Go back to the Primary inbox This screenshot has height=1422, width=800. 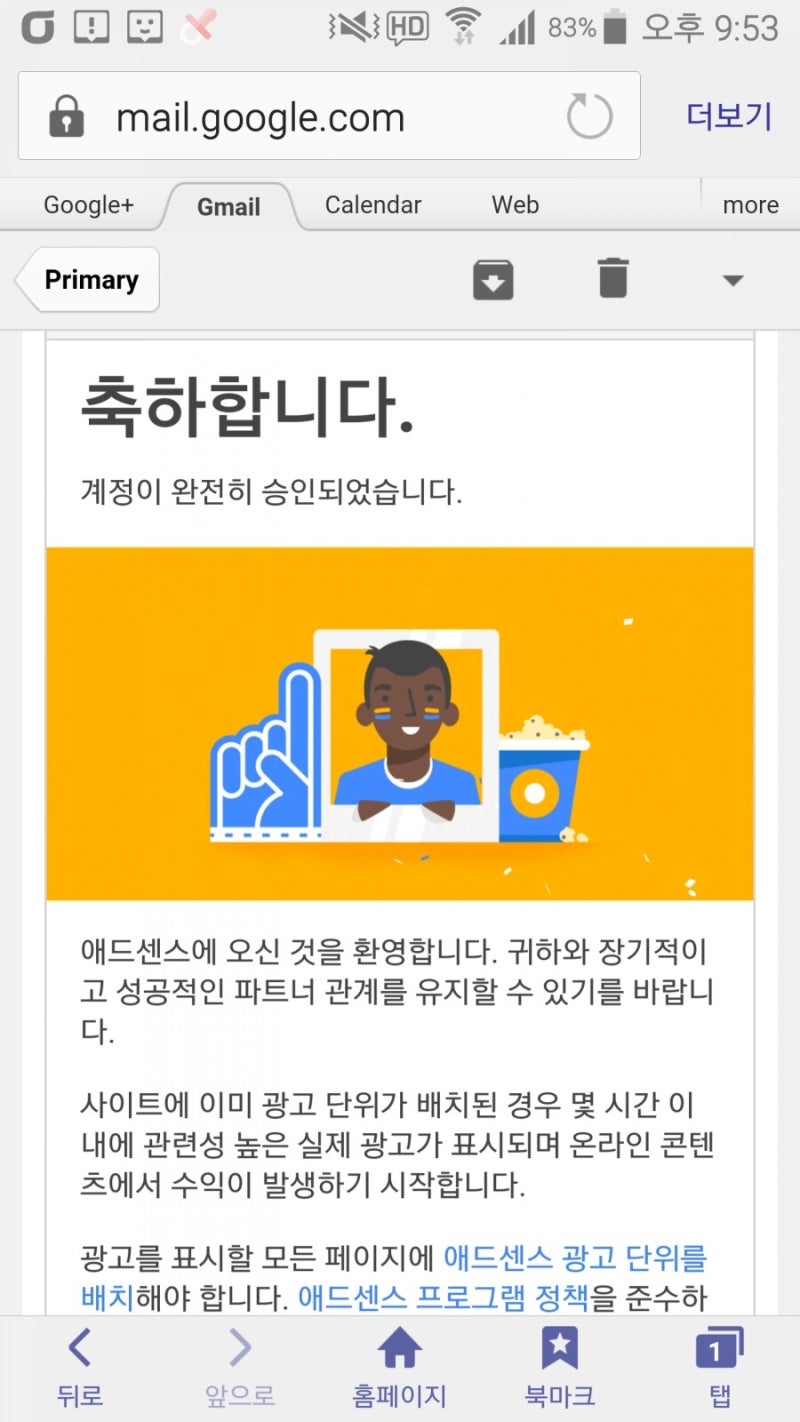[x=90, y=280]
